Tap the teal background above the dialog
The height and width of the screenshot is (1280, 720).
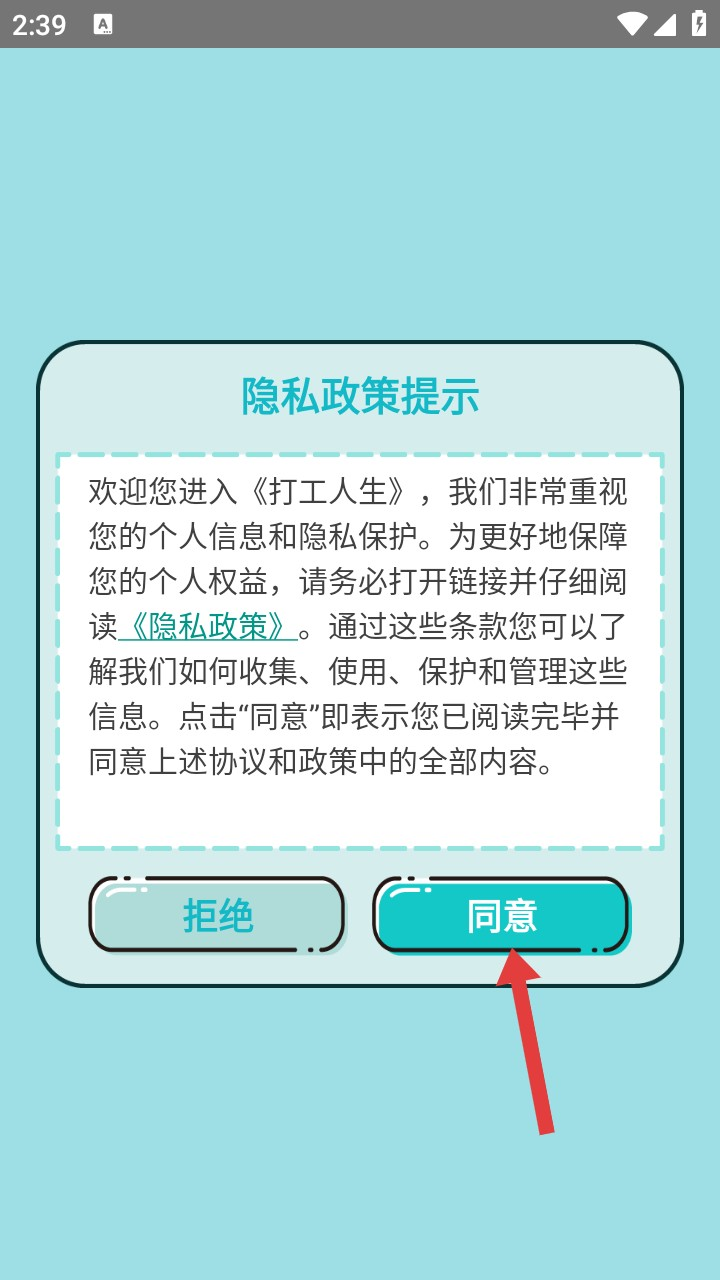[x=360, y=200]
